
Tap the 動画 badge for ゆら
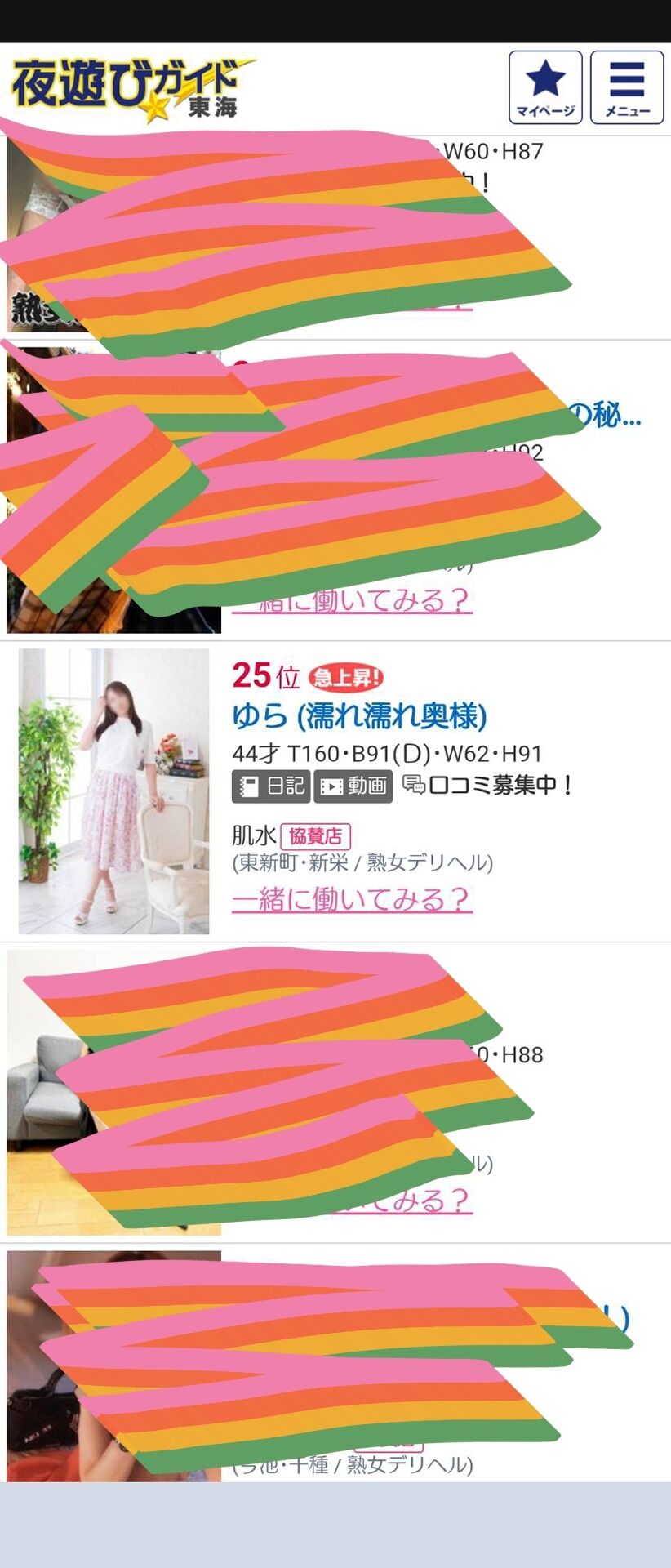(353, 786)
